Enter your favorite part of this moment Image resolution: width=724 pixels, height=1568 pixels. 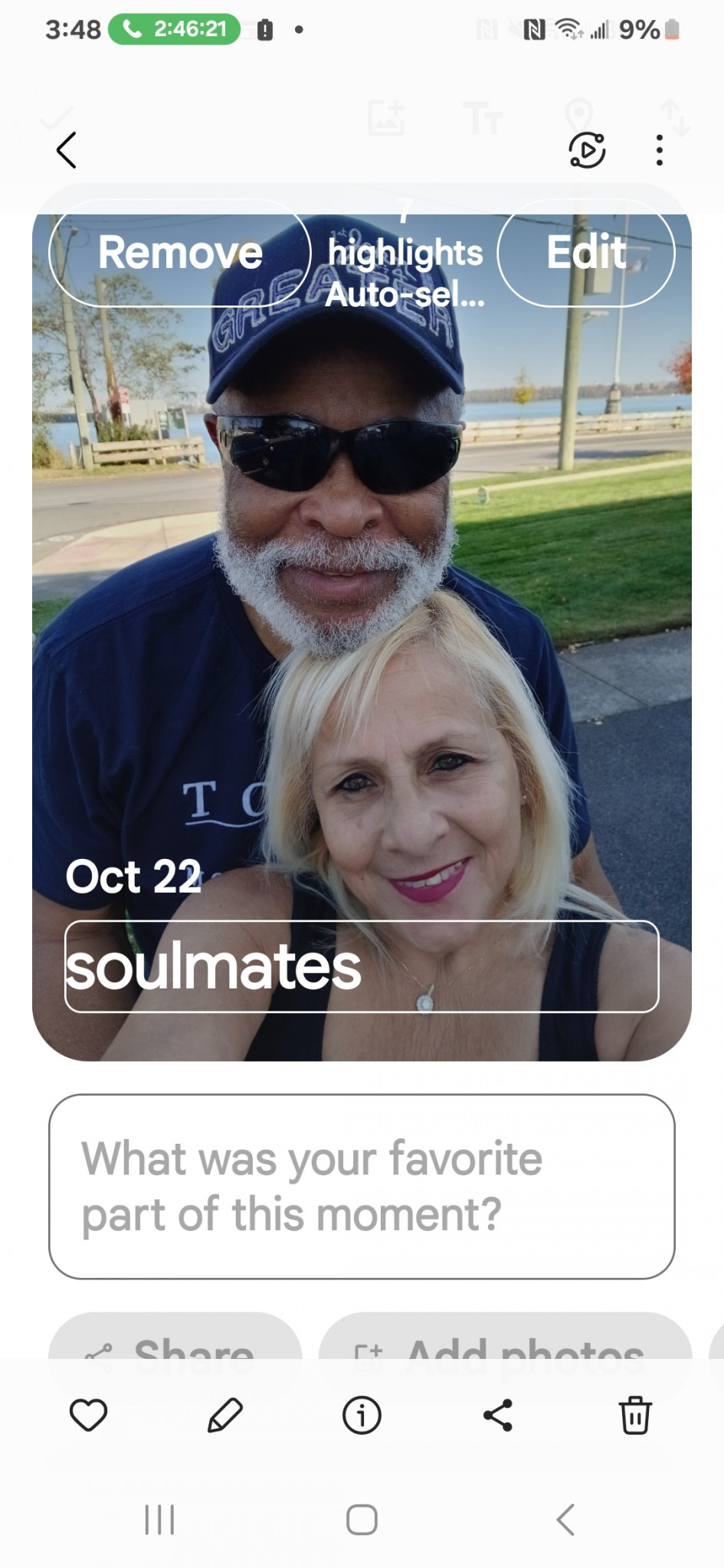[x=362, y=1186]
